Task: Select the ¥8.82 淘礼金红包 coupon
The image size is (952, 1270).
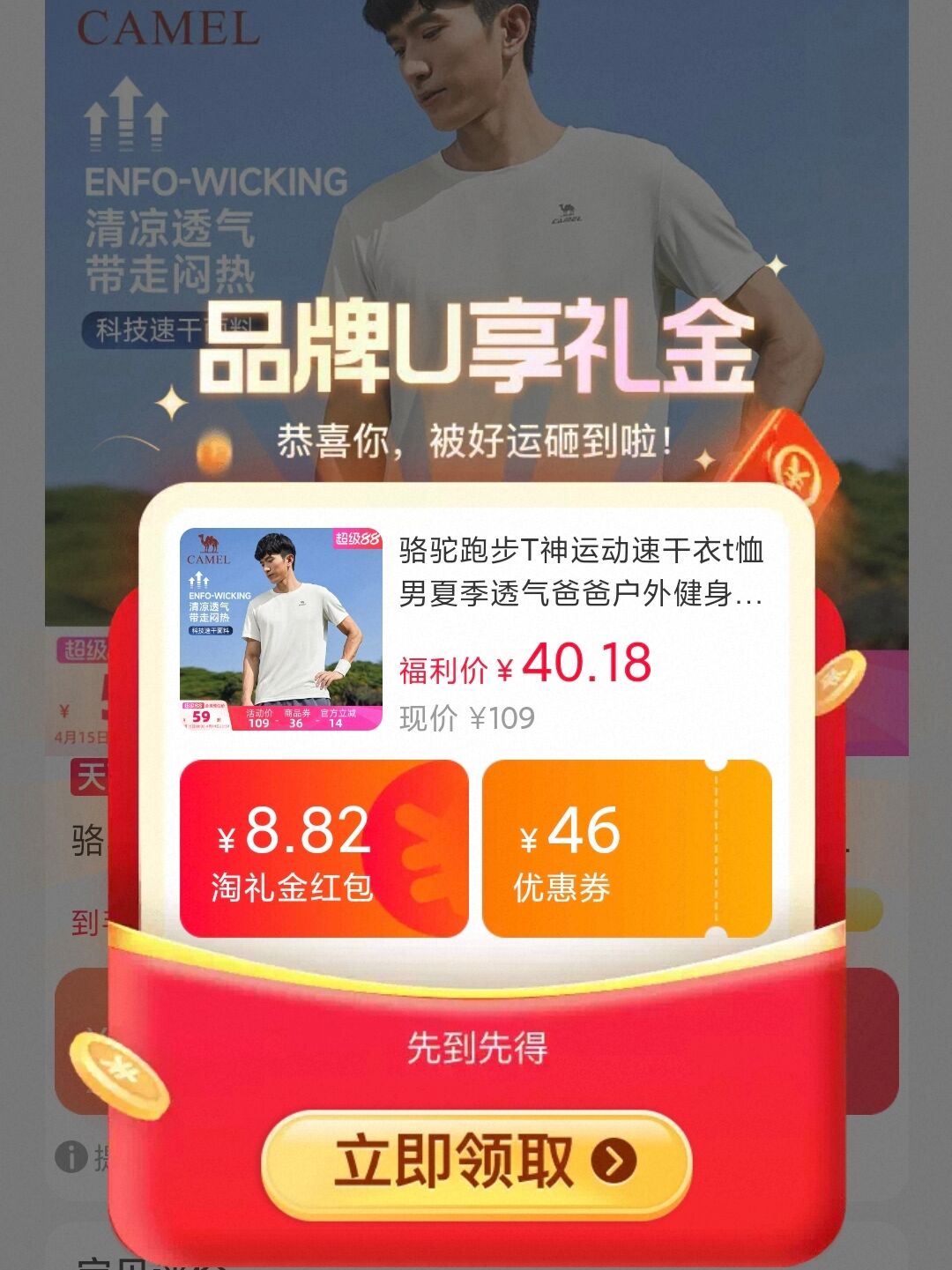Action: (324, 848)
